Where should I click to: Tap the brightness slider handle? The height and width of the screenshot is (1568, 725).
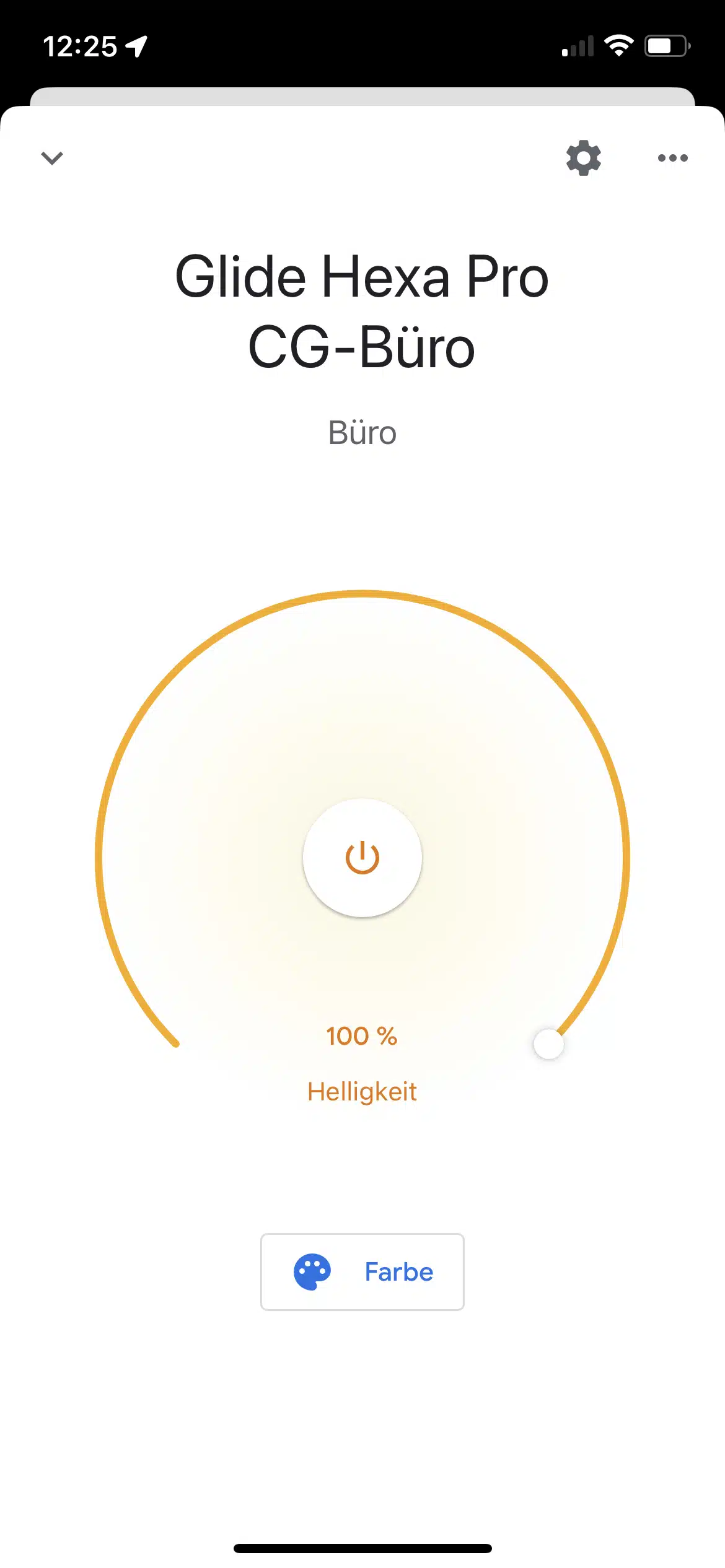tap(548, 1045)
